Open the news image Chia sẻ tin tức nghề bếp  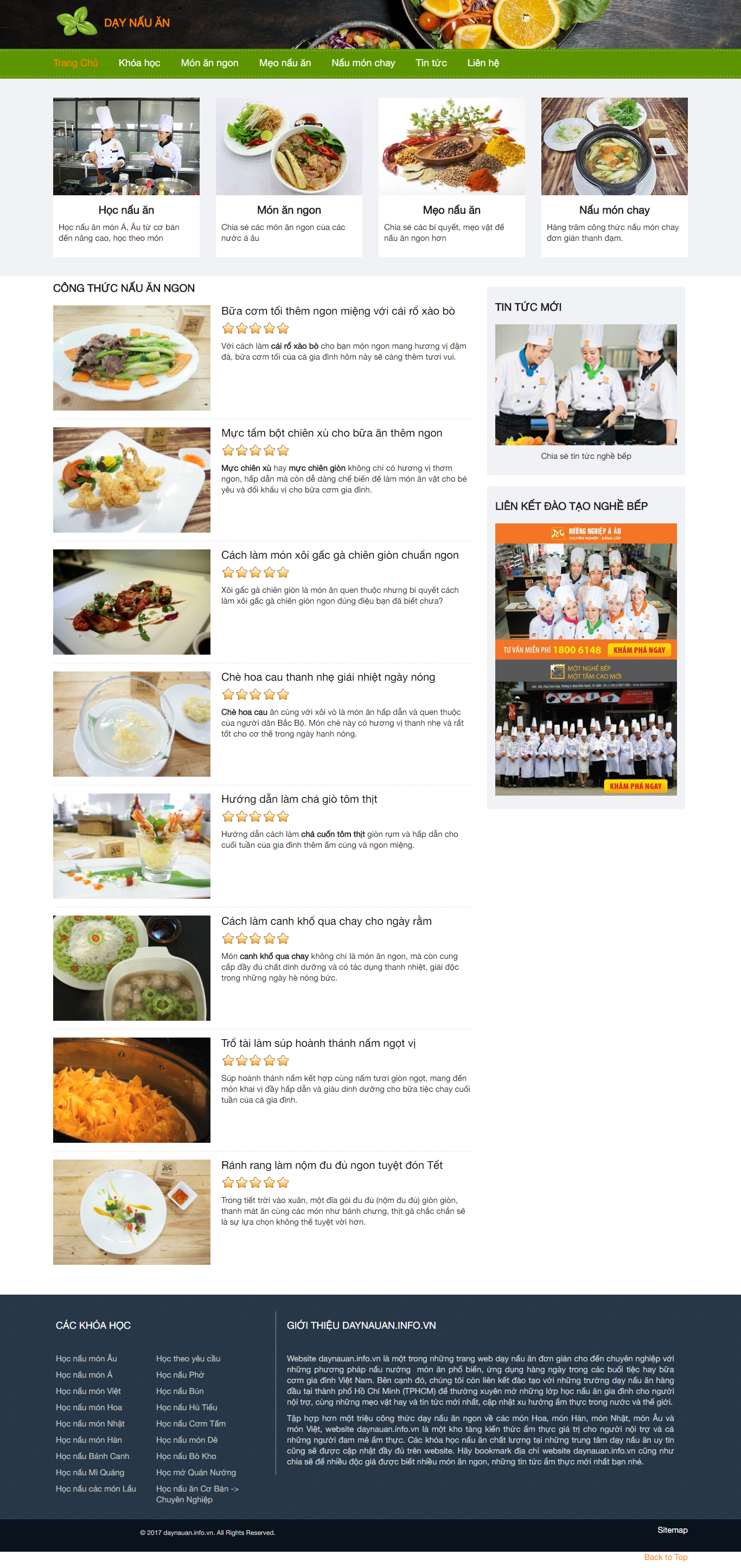(x=585, y=384)
